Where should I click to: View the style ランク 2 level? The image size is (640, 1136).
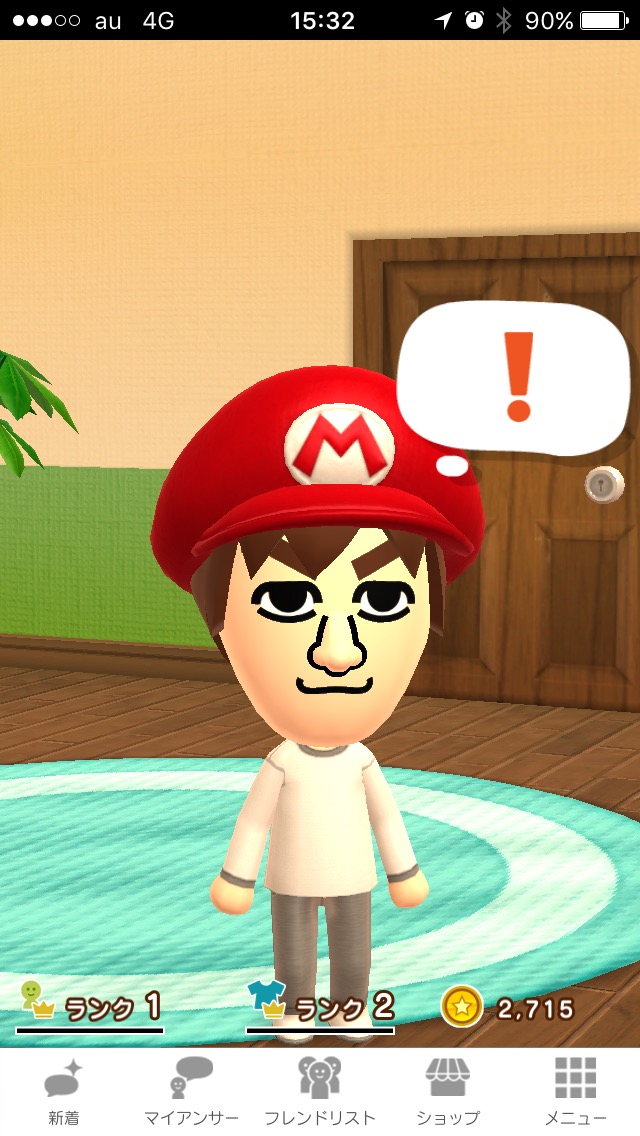[320, 1006]
